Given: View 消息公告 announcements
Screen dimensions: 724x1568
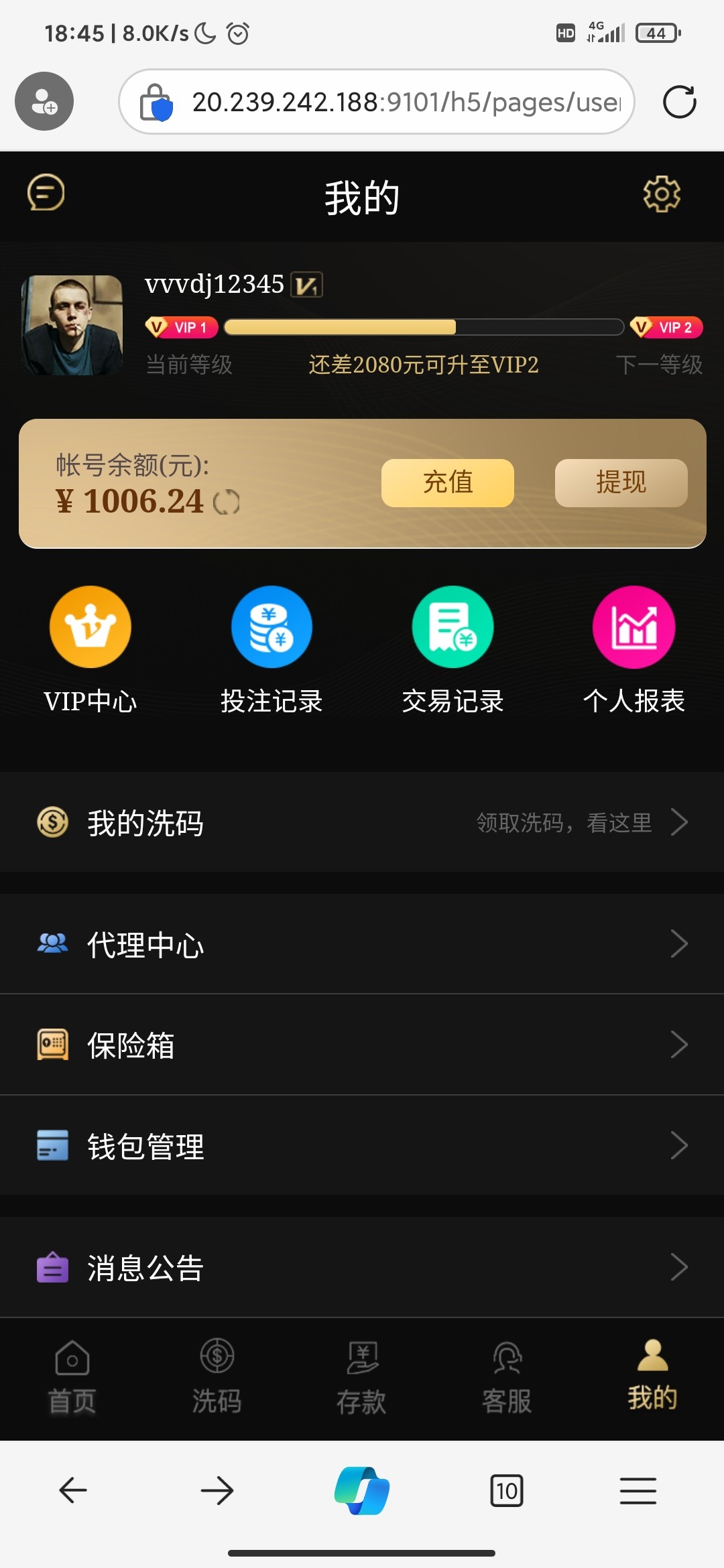Looking at the screenshot, I should 362,1267.
